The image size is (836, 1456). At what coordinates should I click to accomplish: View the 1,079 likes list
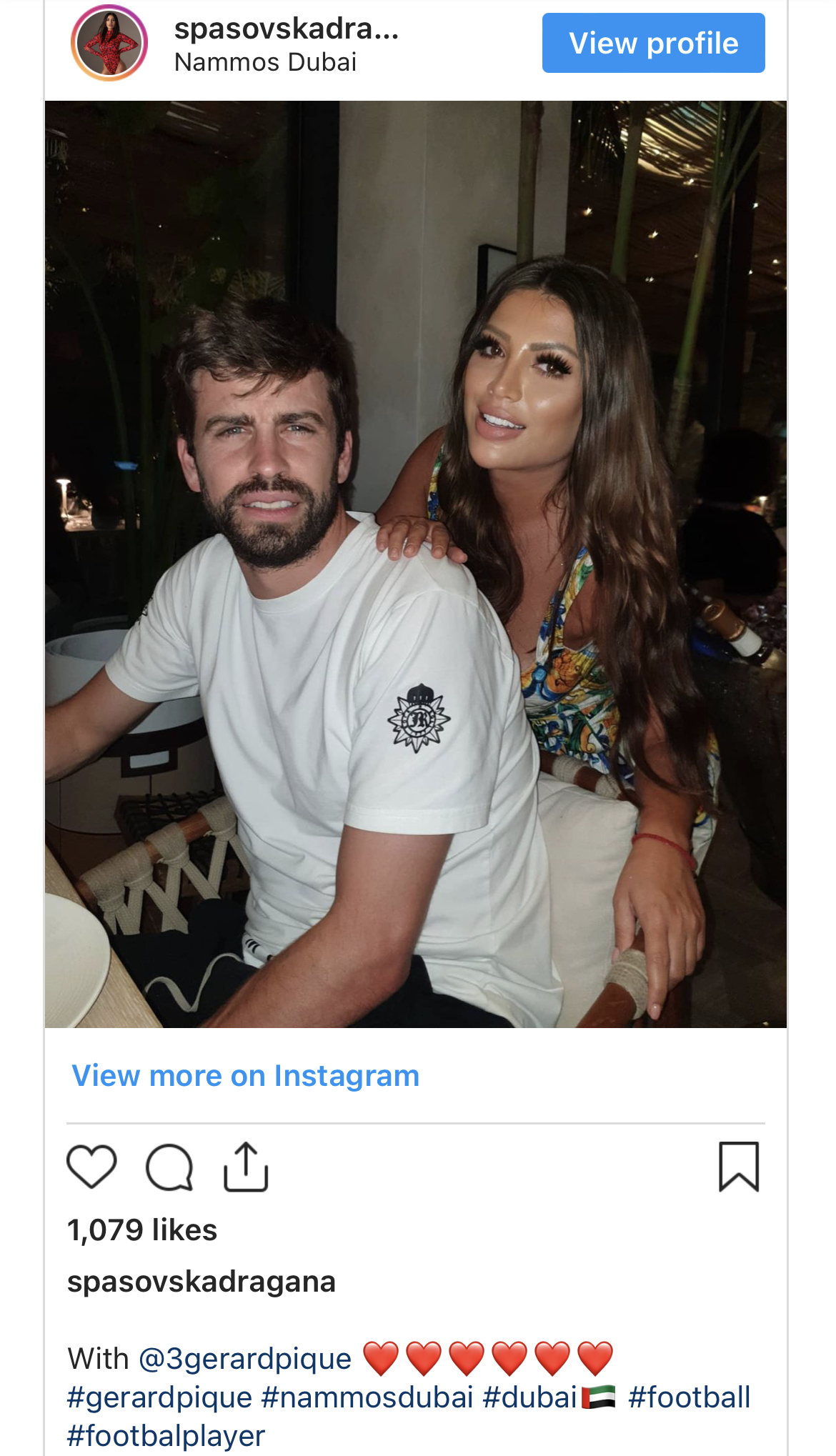tap(141, 1230)
